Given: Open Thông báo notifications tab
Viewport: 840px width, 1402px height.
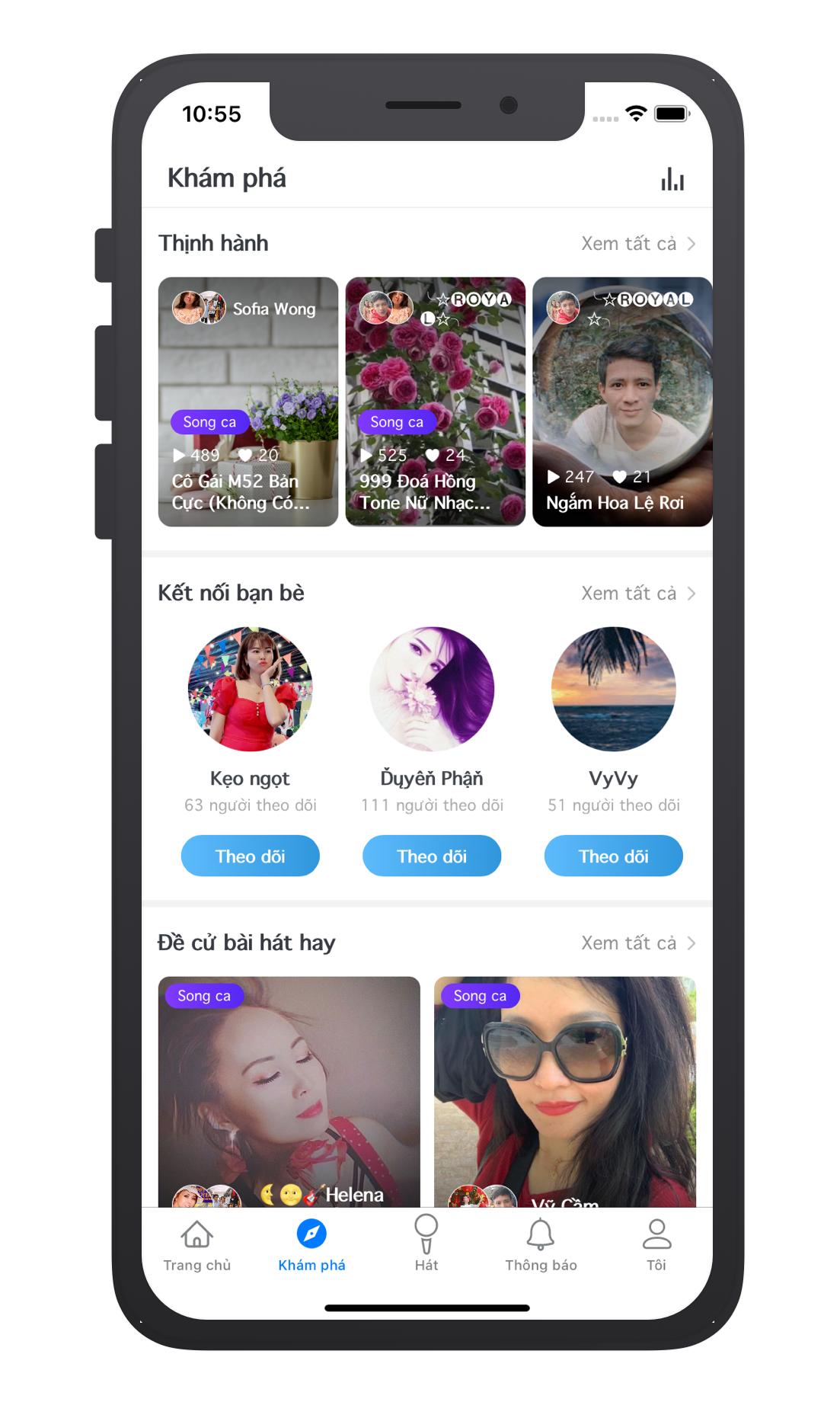Looking at the screenshot, I should pos(541,1245).
